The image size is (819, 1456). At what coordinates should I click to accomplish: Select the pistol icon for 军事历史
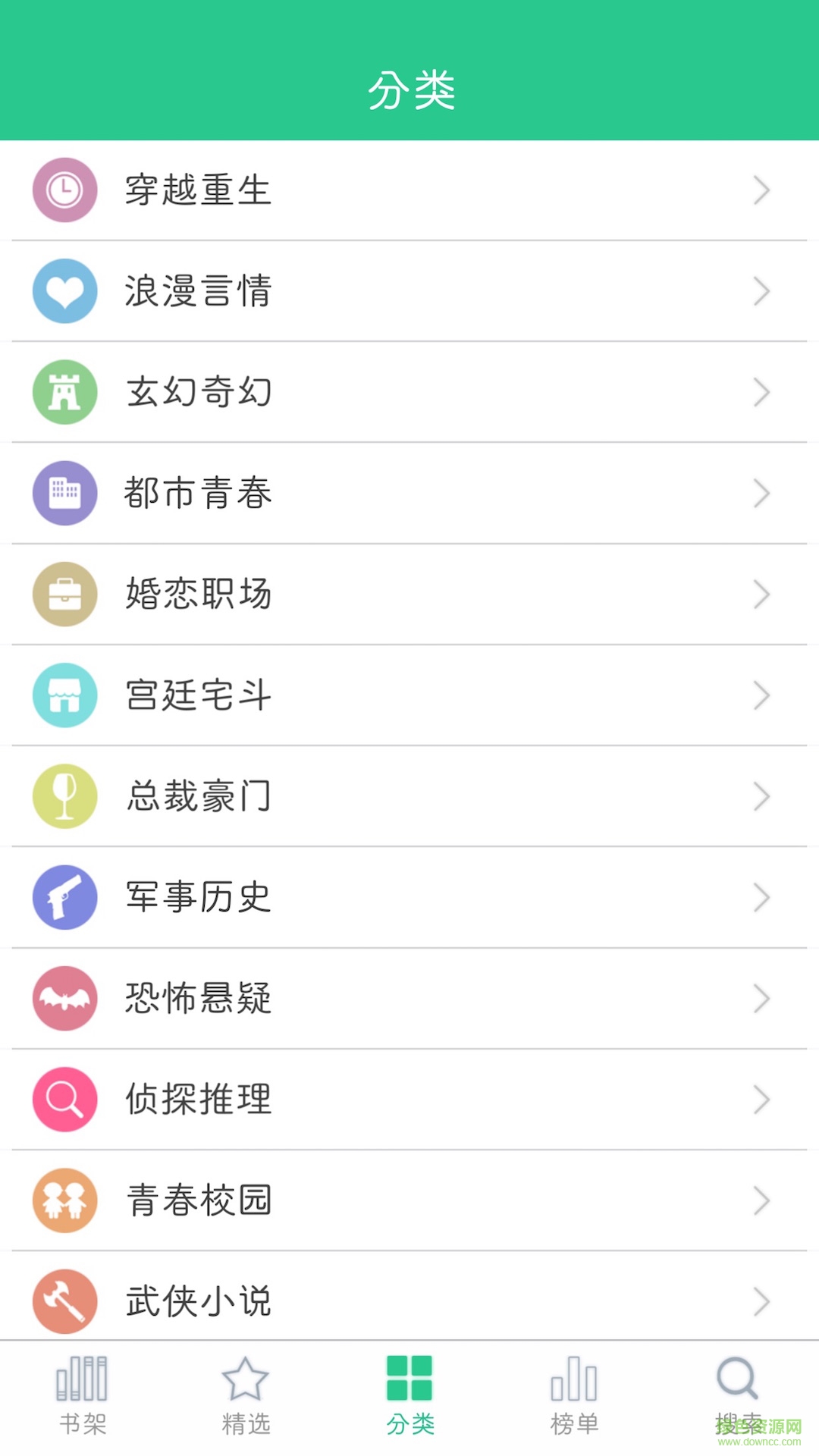pyautogui.click(x=64, y=898)
